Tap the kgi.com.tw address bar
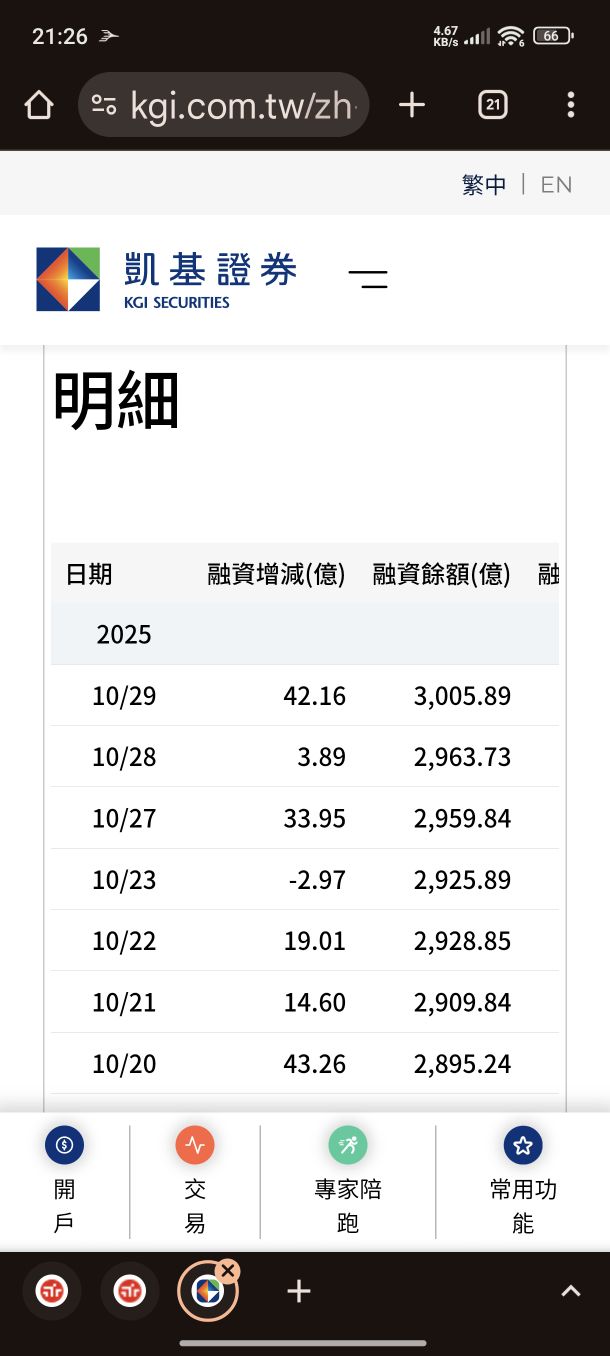The width and height of the screenshot is (610, 1356). click(223, 105)
